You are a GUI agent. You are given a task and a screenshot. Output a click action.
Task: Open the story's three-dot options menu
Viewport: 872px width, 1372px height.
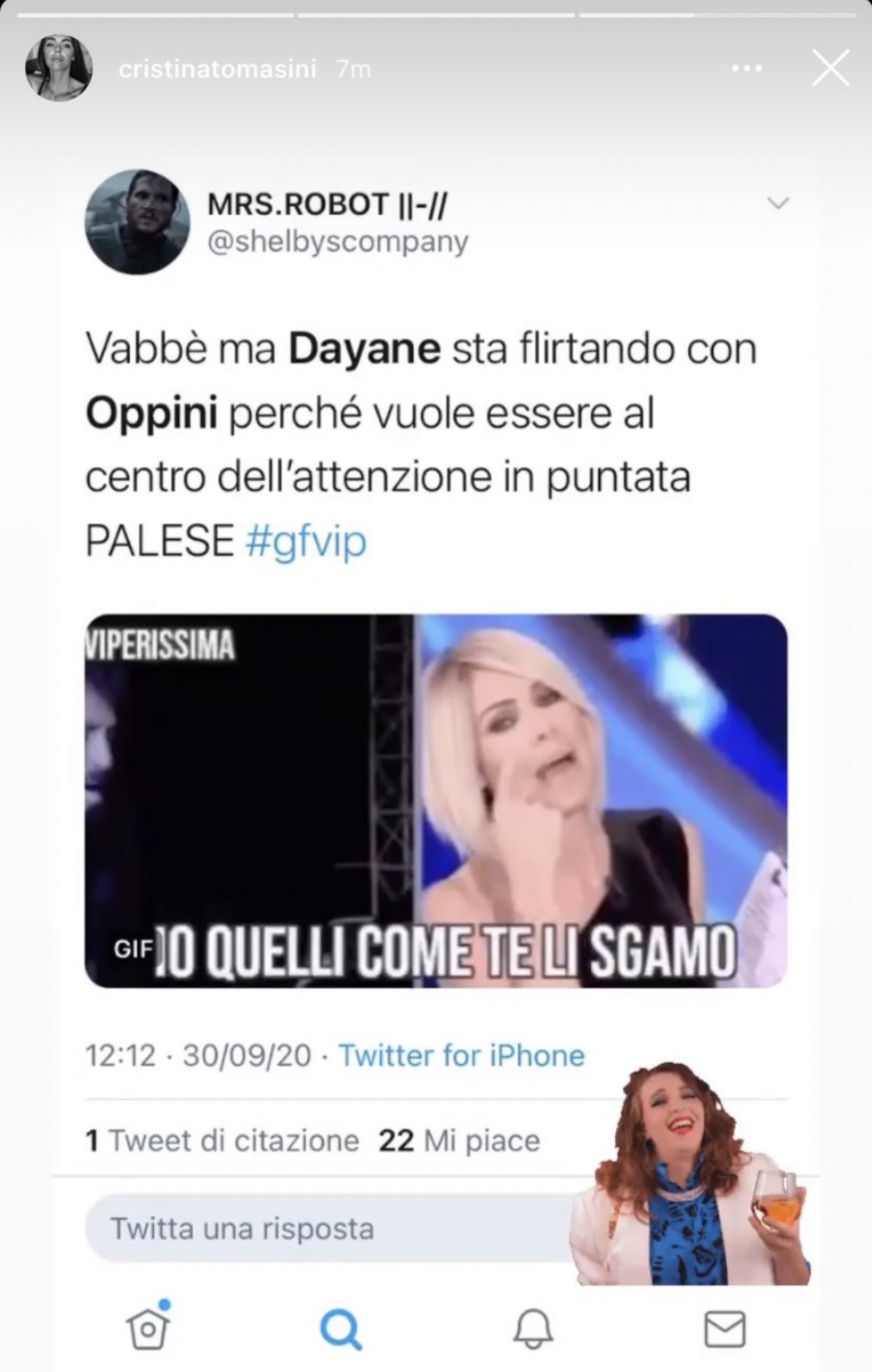[x=747, y=69]
